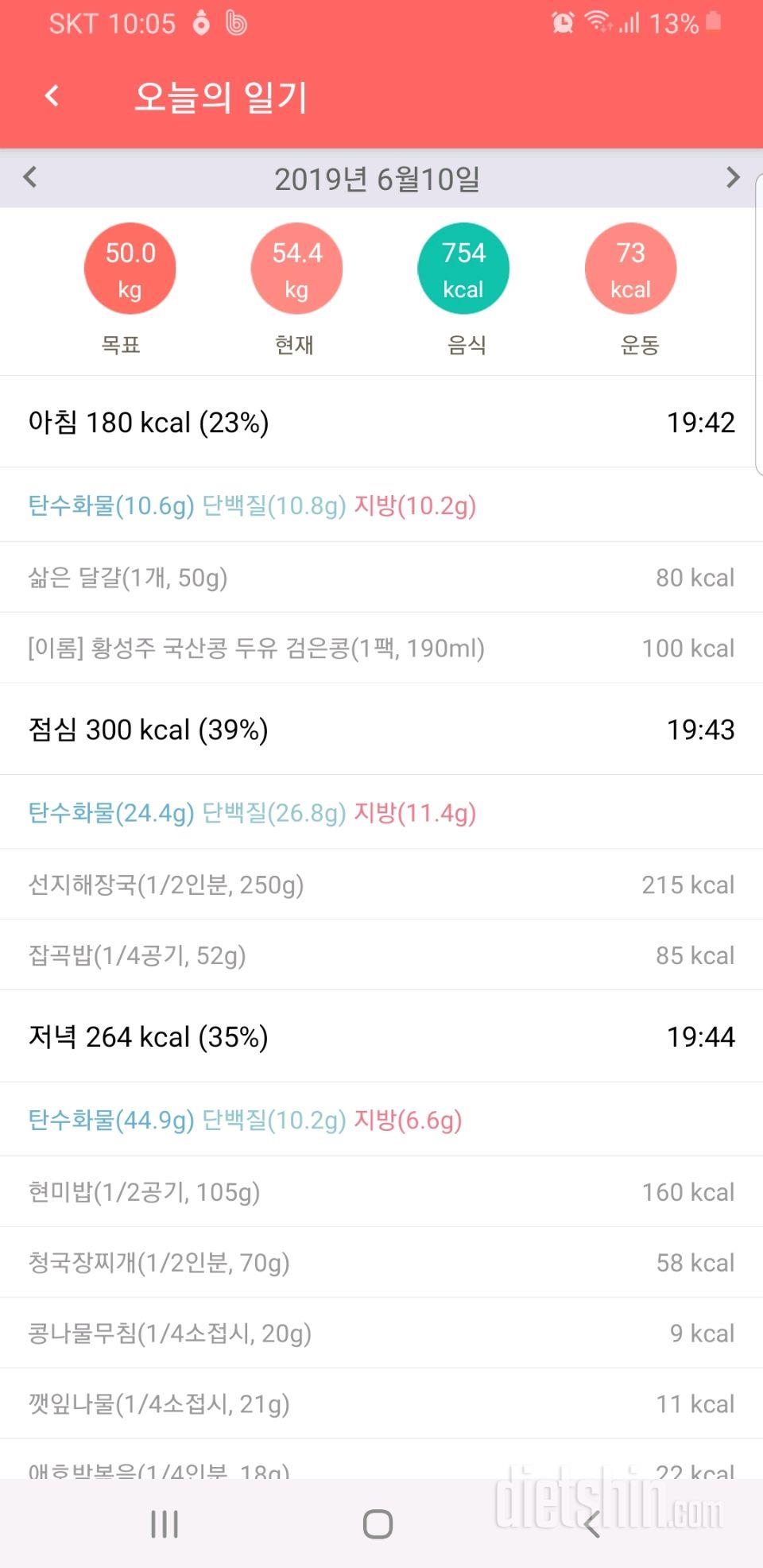Viewport: 763px width, 1568px height.
Task: Open the 54.4 kg 현재 weight circle
Action: pos(296,269)
